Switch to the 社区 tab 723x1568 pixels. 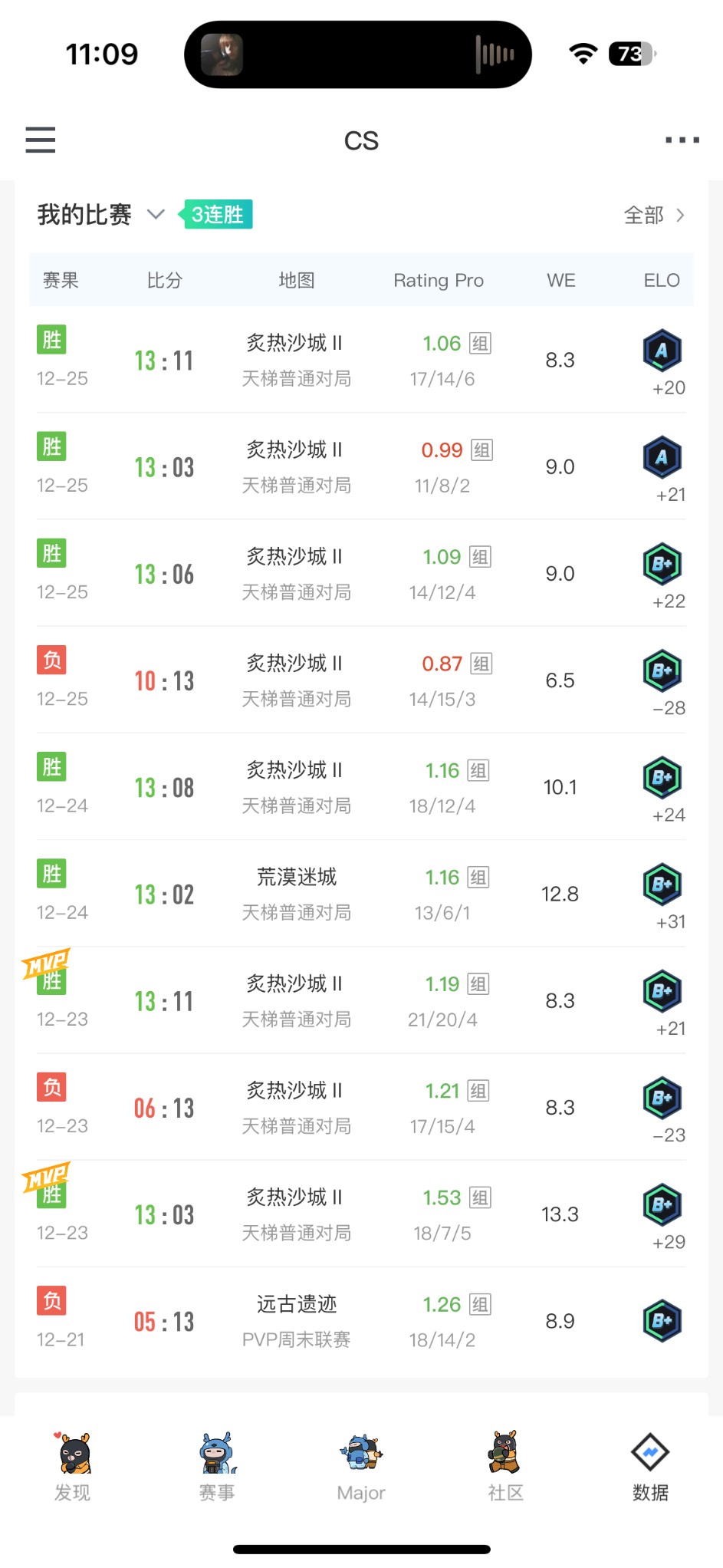pos(505,1467)
